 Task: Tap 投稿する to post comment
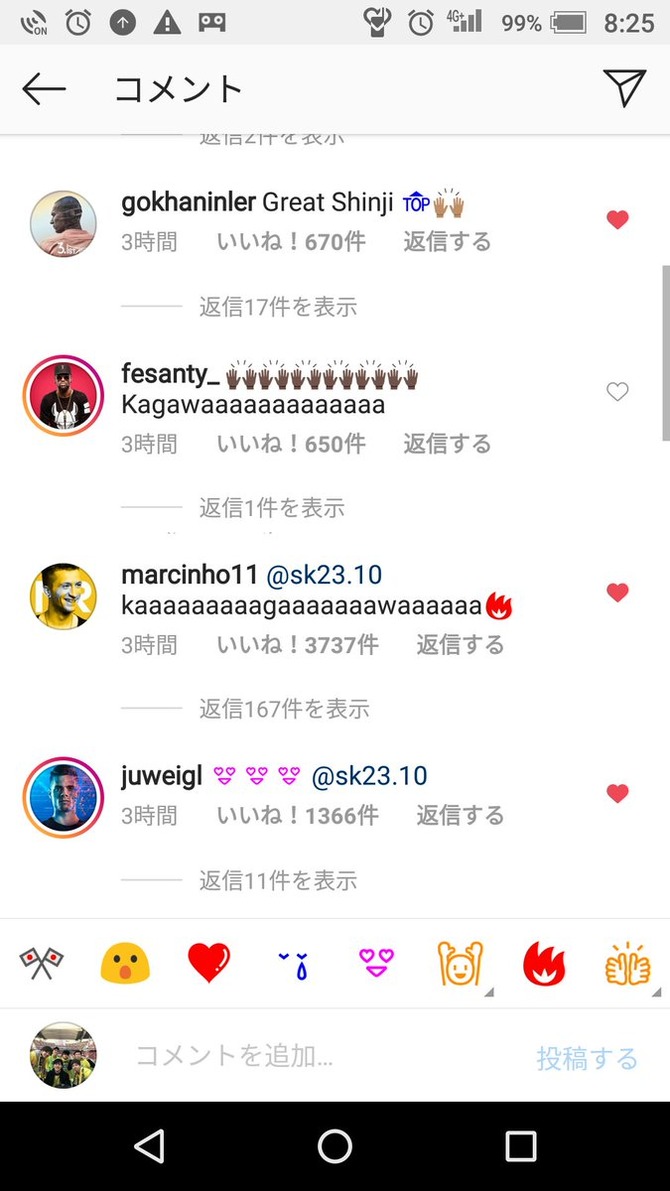(587, 1057)
